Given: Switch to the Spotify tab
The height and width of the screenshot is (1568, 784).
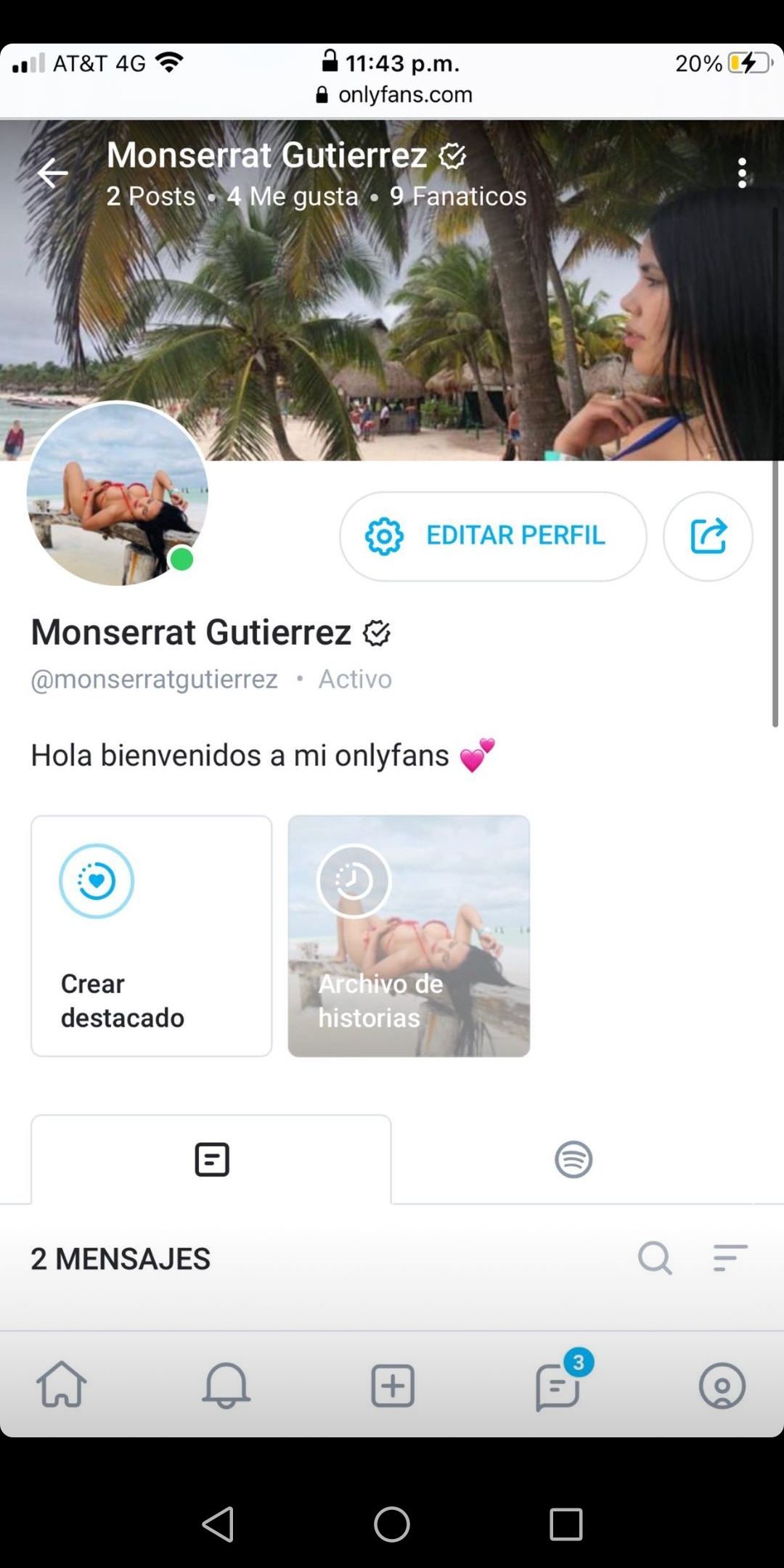Looking at the screenshot, I should pos(573,1159).
